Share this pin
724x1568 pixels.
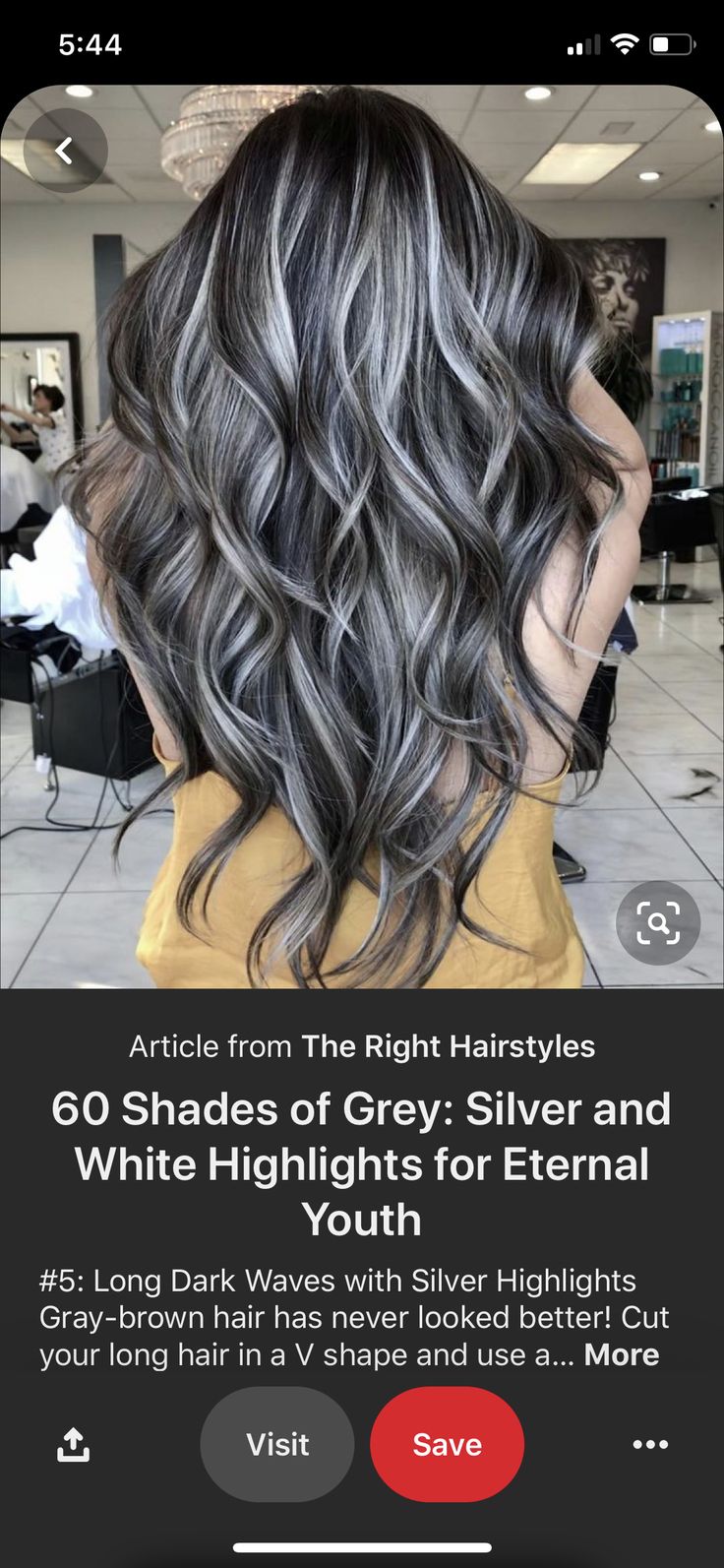tap(74, 1444)
